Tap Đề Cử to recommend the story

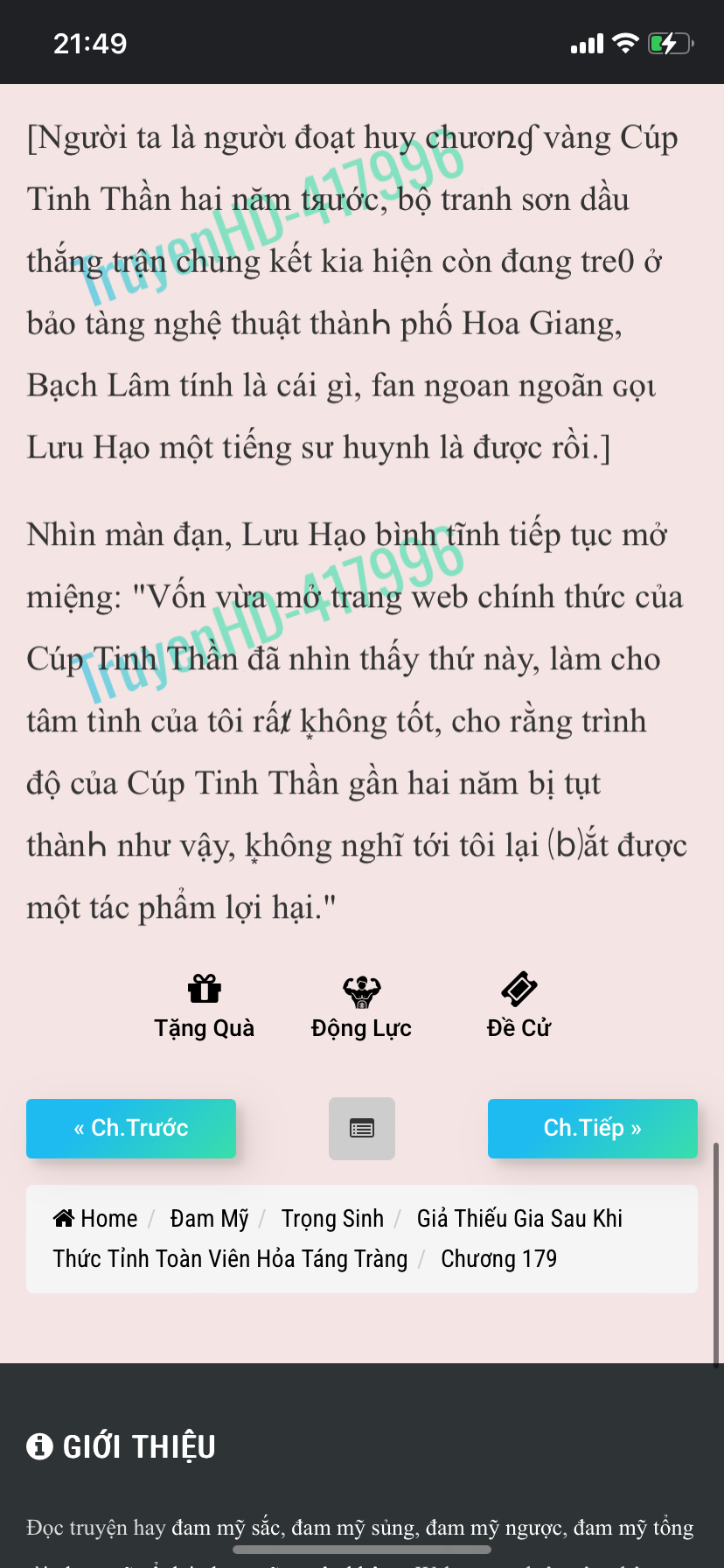pos(519,1007)
